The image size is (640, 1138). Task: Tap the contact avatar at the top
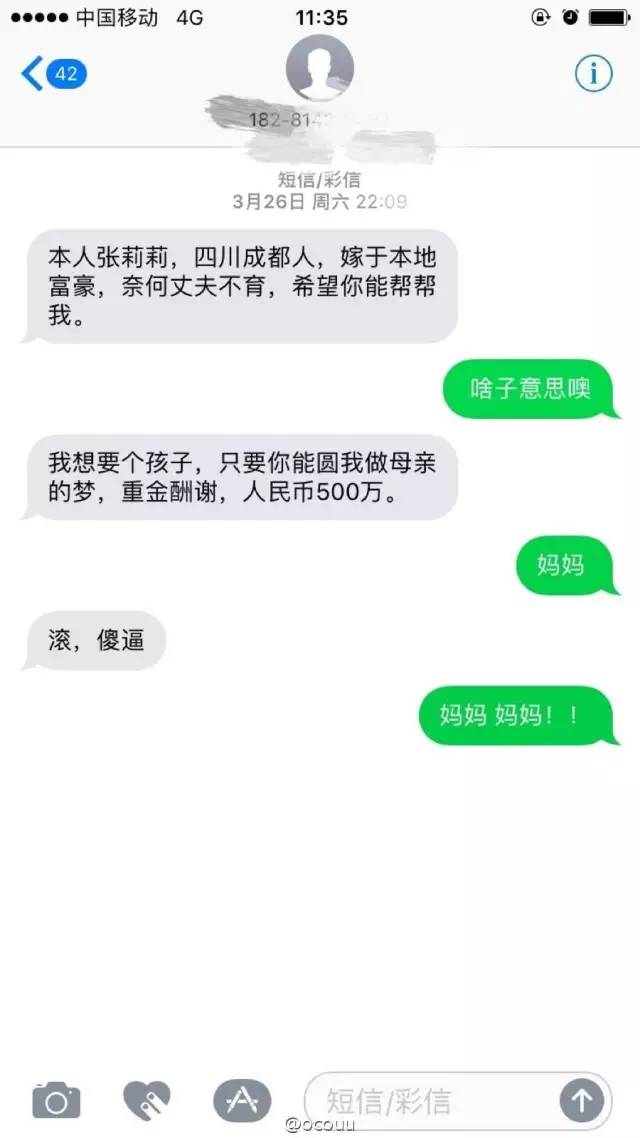coord(320,67)
